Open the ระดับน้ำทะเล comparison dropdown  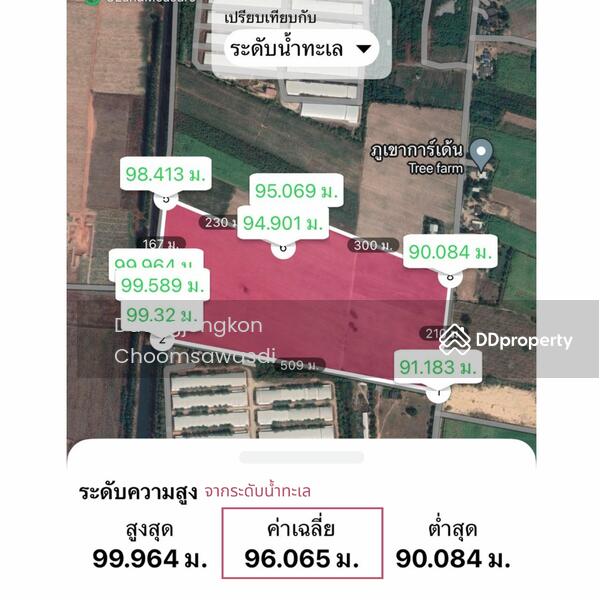[300, 48]
